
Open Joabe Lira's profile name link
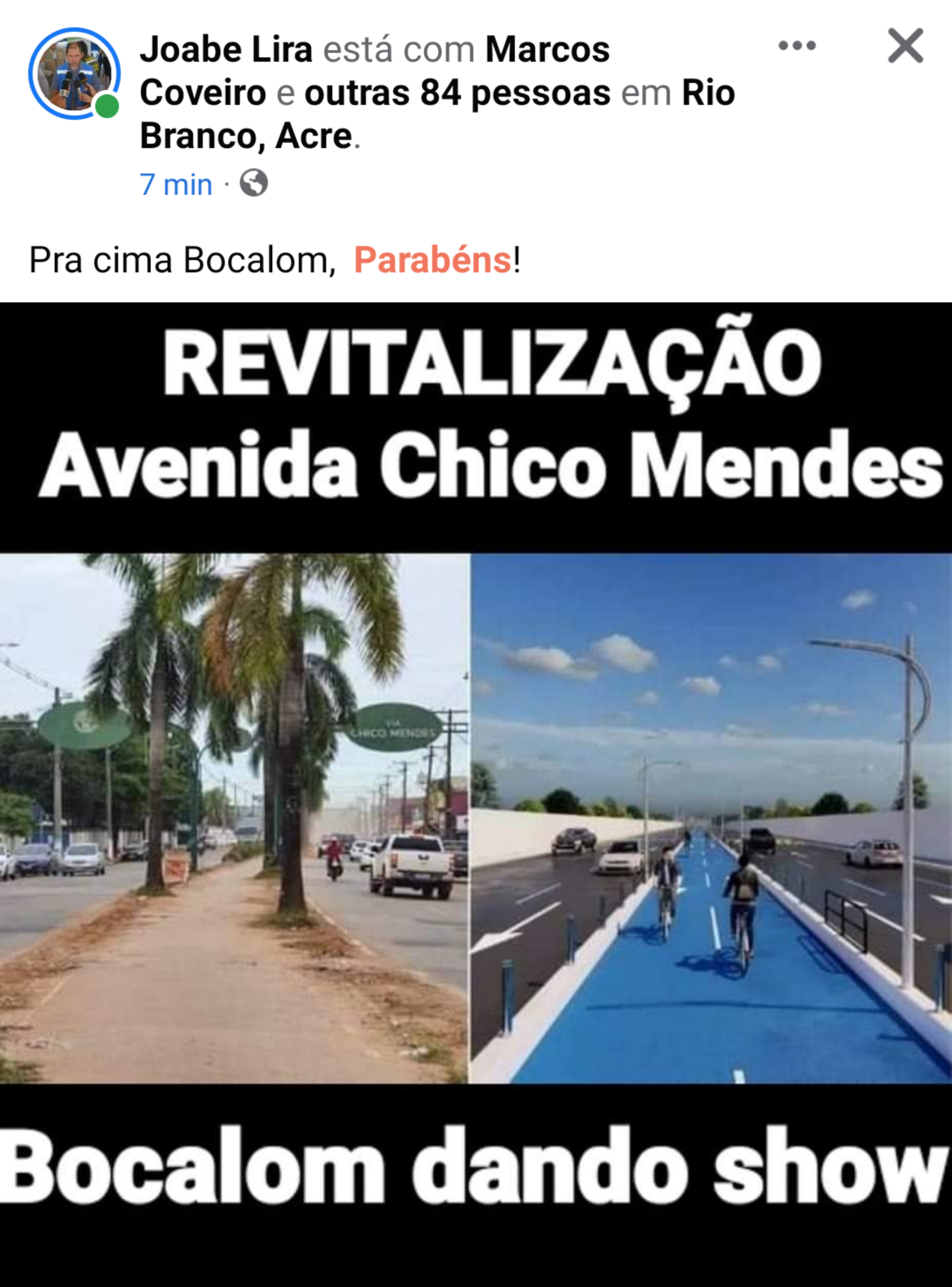226,49
